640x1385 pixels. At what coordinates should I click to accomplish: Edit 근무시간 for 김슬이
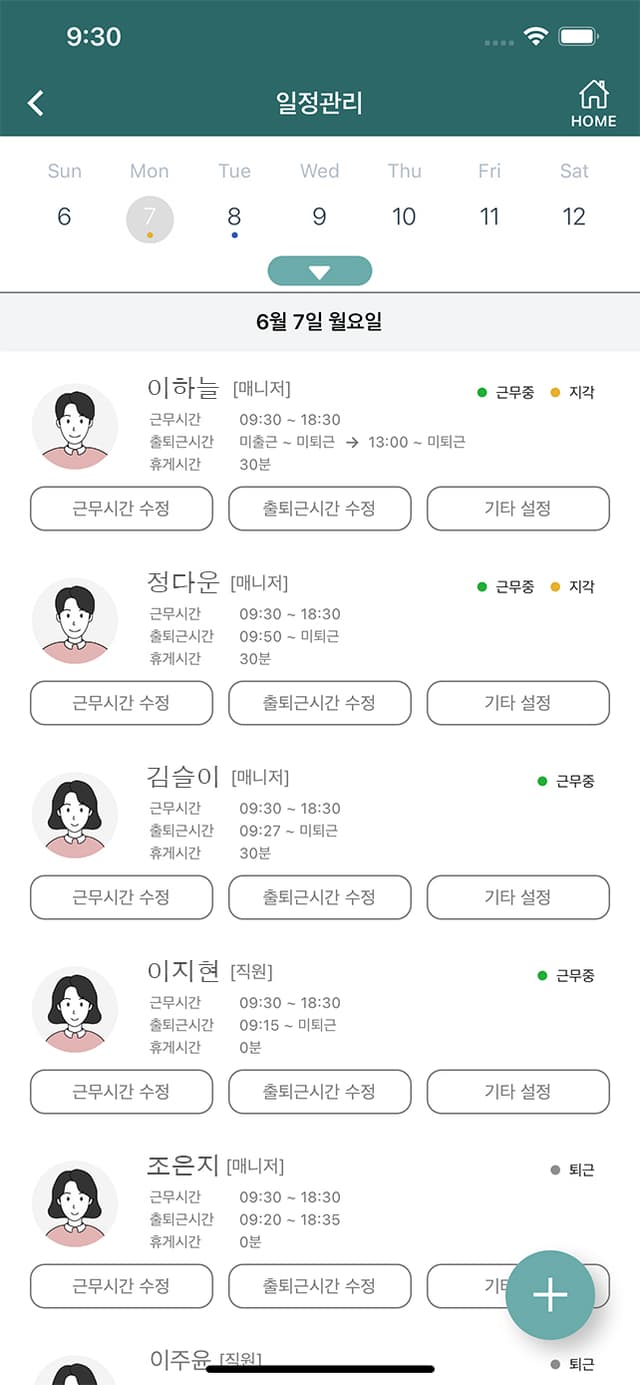pyautogui.click(x=121, y=897)
